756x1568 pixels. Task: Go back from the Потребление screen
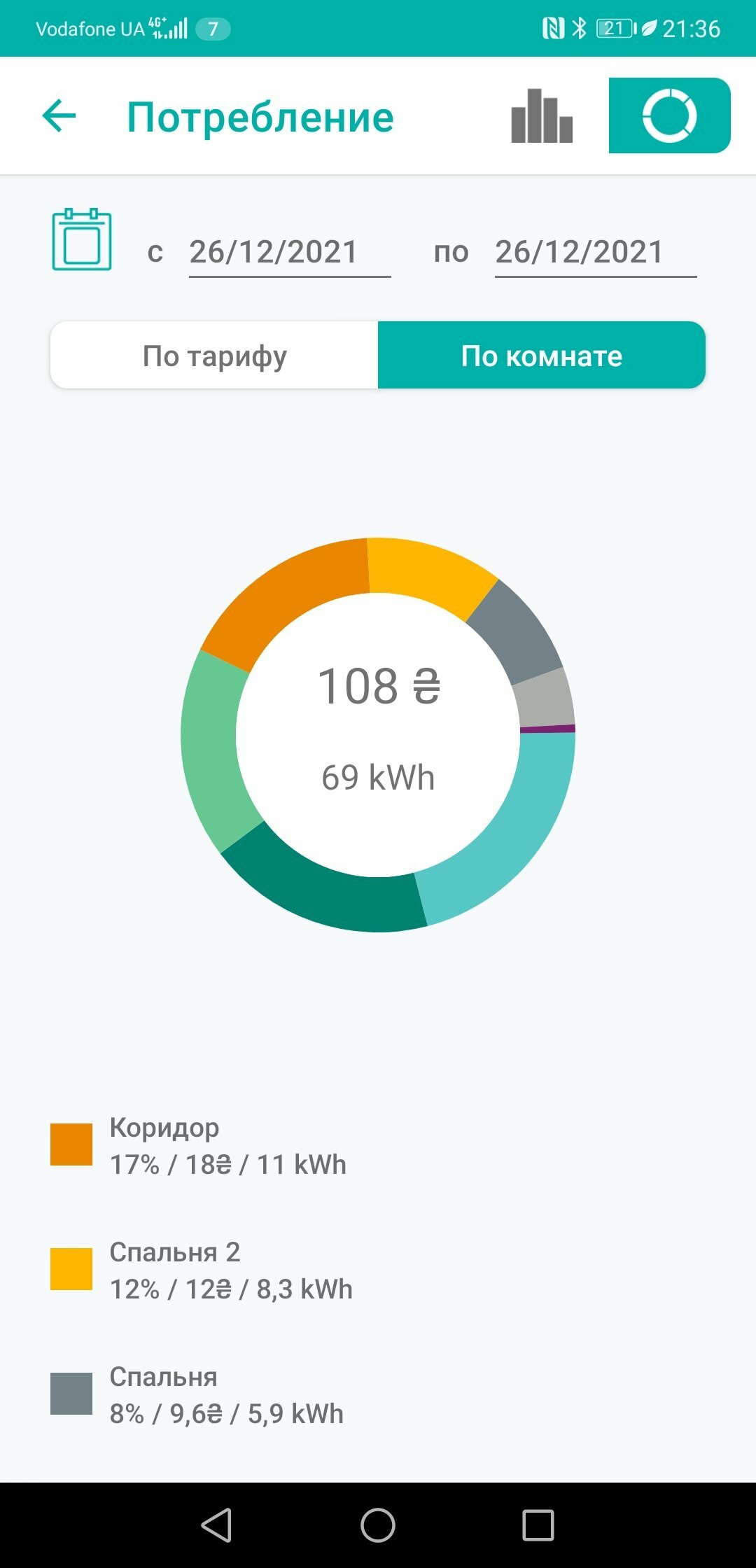pyautogui.click(x=59, y=115)
